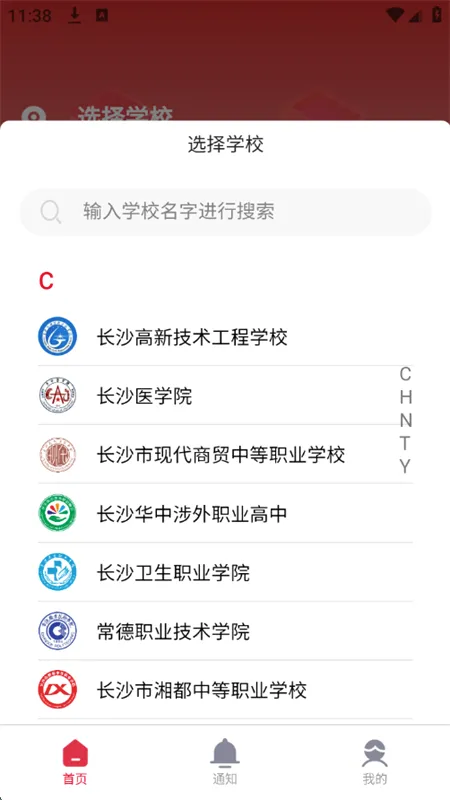Jump to index letter C in sidebar
Viewport: 450px width, 800px height.
point(405,374)
